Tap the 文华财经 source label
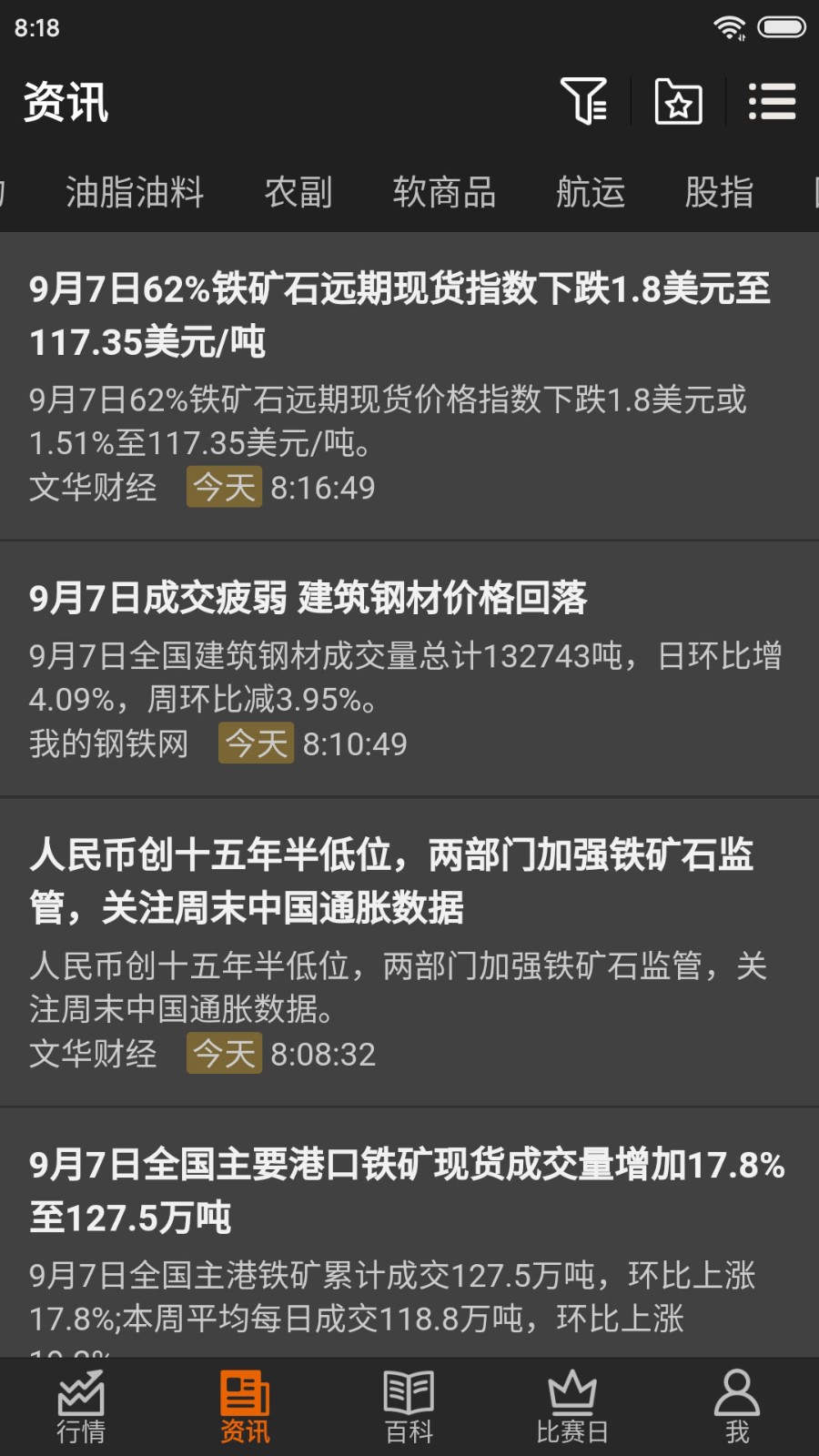Screen dimensions: 819x1456 (x=93, y=488)
